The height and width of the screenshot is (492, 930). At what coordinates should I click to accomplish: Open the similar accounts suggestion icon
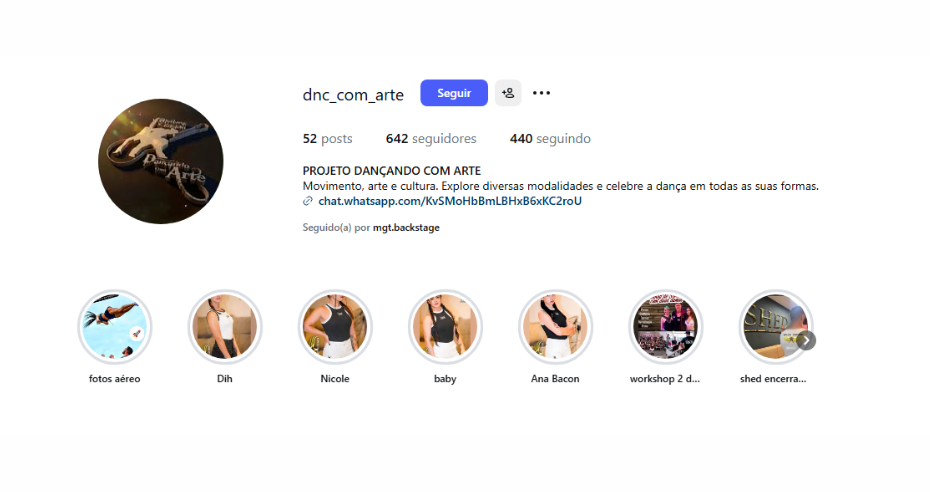pyautogui.click(x=508, y=93)
